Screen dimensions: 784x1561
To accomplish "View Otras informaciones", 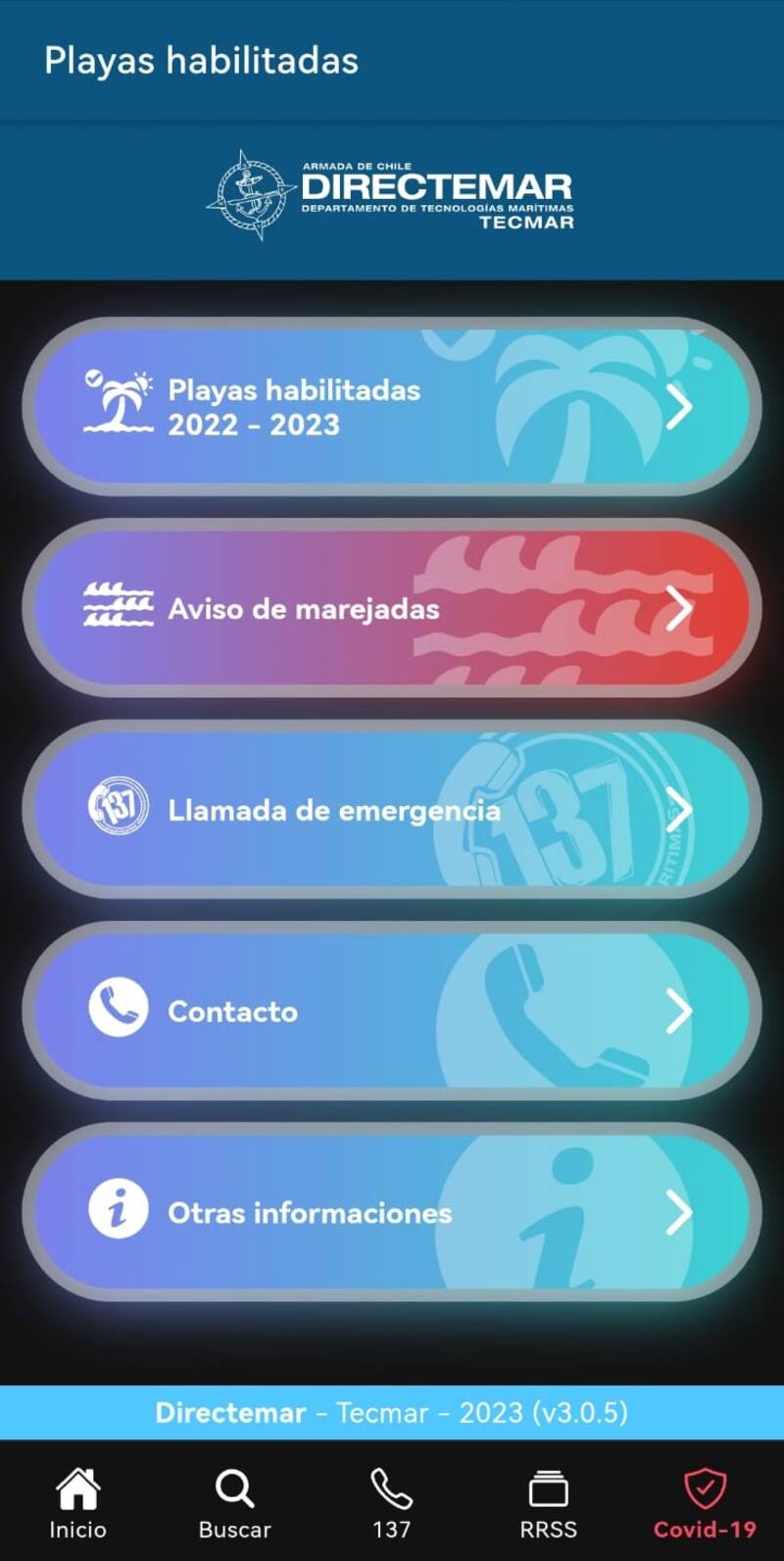I will click(392, 1213).
